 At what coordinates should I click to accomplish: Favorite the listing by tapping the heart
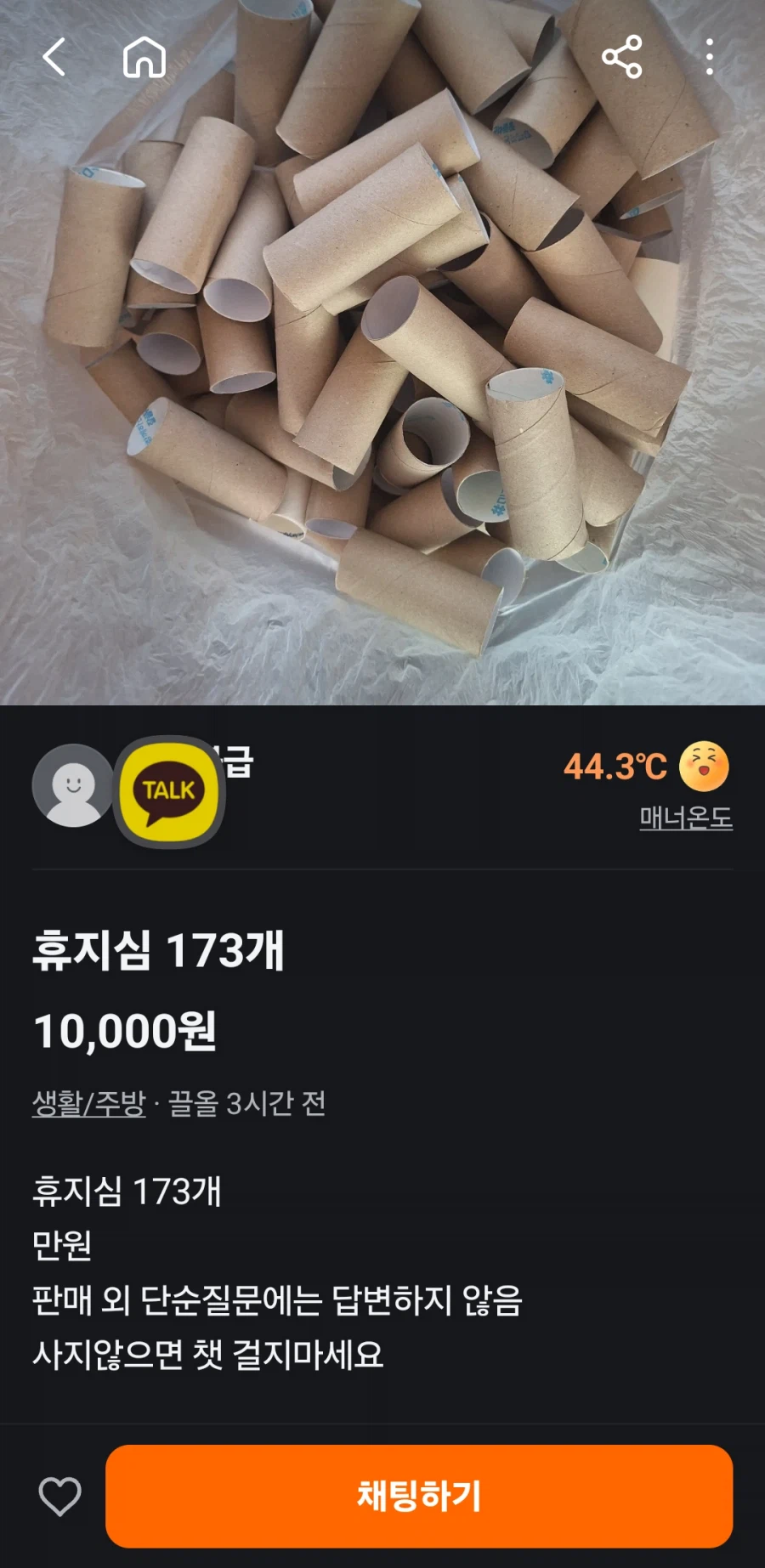[x=59, y=1497]
